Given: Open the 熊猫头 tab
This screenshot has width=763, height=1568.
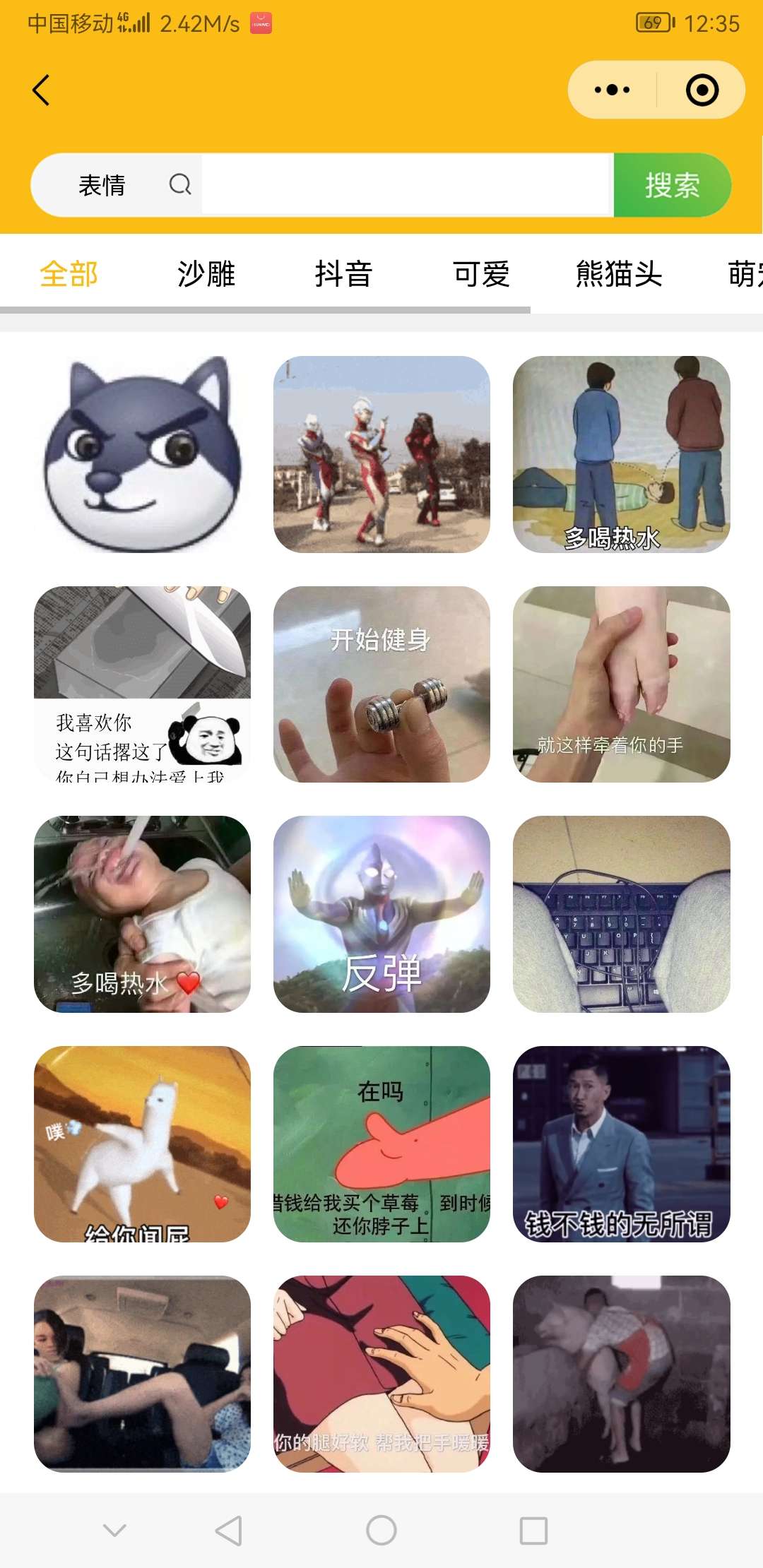Looking at the screenshot, I should [x=619, y=274].
